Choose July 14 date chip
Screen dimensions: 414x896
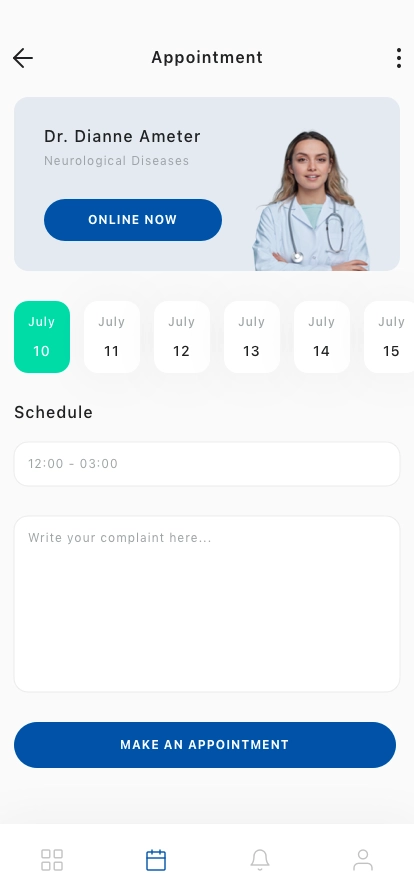[x=321, y=337]
